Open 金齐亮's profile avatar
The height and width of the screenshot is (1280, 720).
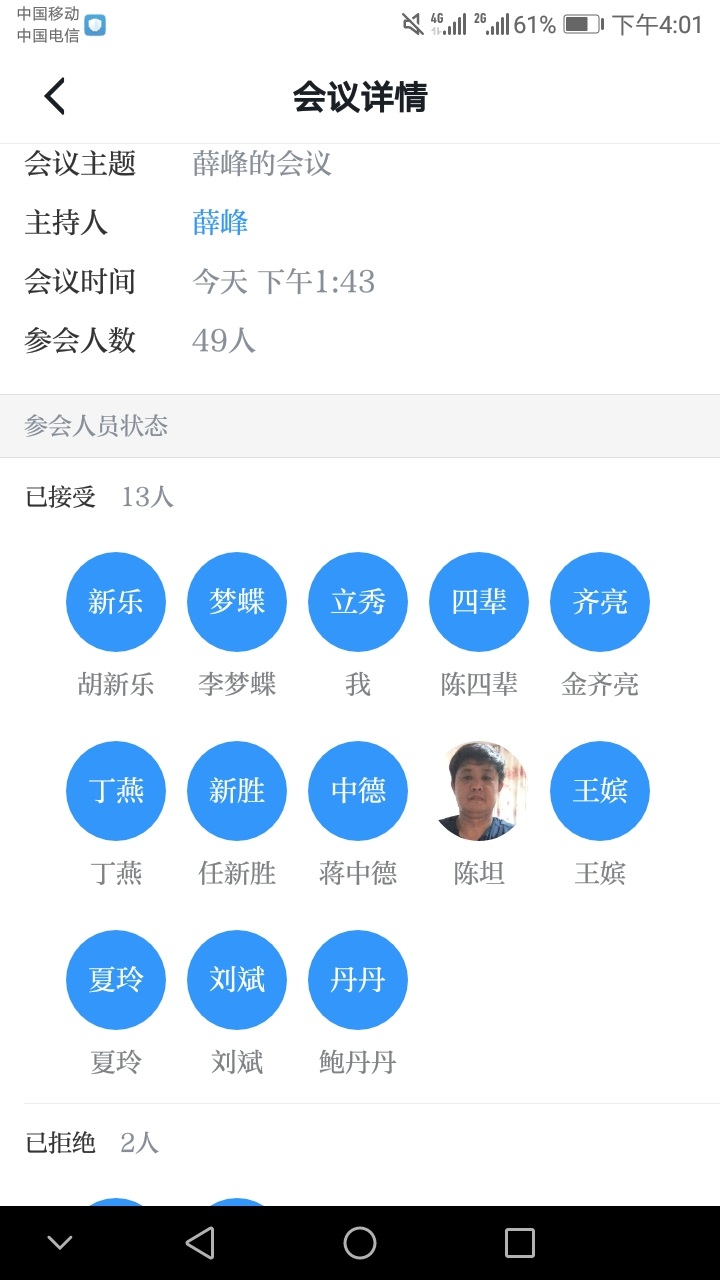(x=600, y=602)
